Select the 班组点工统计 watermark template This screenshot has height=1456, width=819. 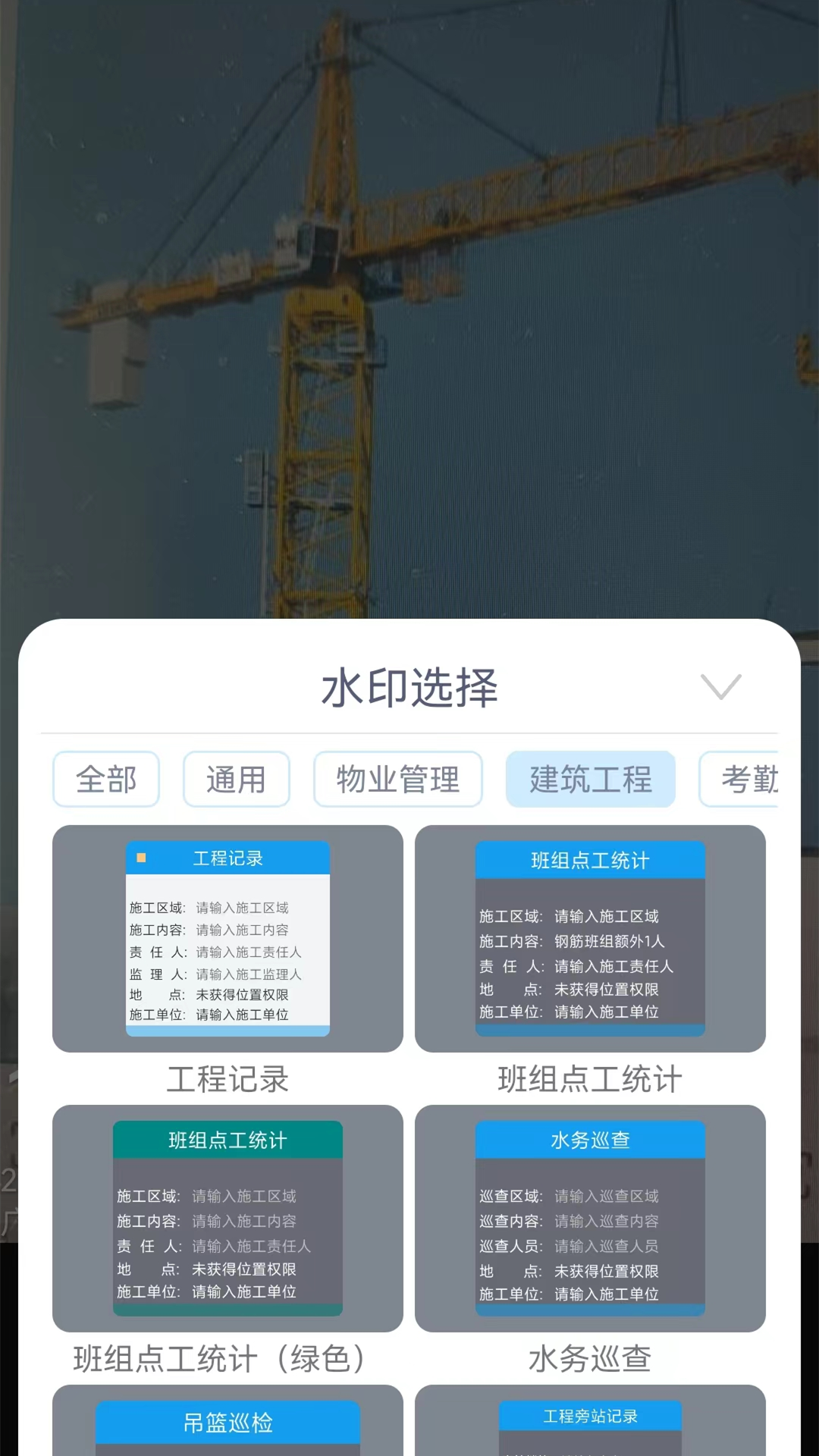[591, 940]
